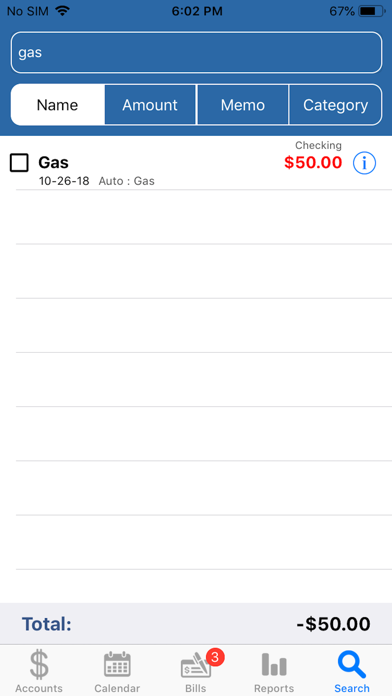
Task: Select the Search tab
Action: click(x=352, y=671)
